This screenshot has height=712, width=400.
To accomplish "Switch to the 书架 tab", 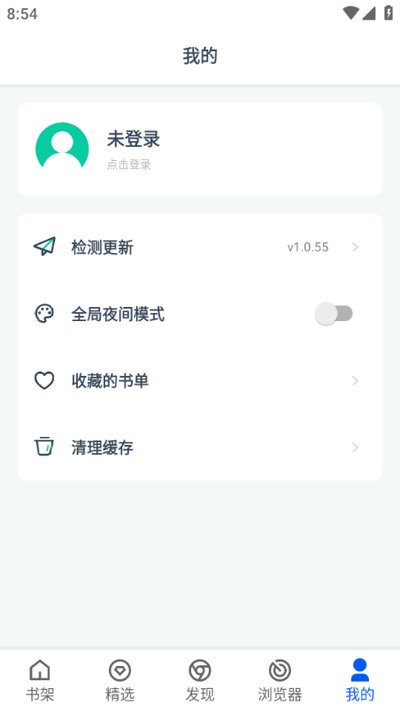I will pyautogui.click(x=40, y=680).
